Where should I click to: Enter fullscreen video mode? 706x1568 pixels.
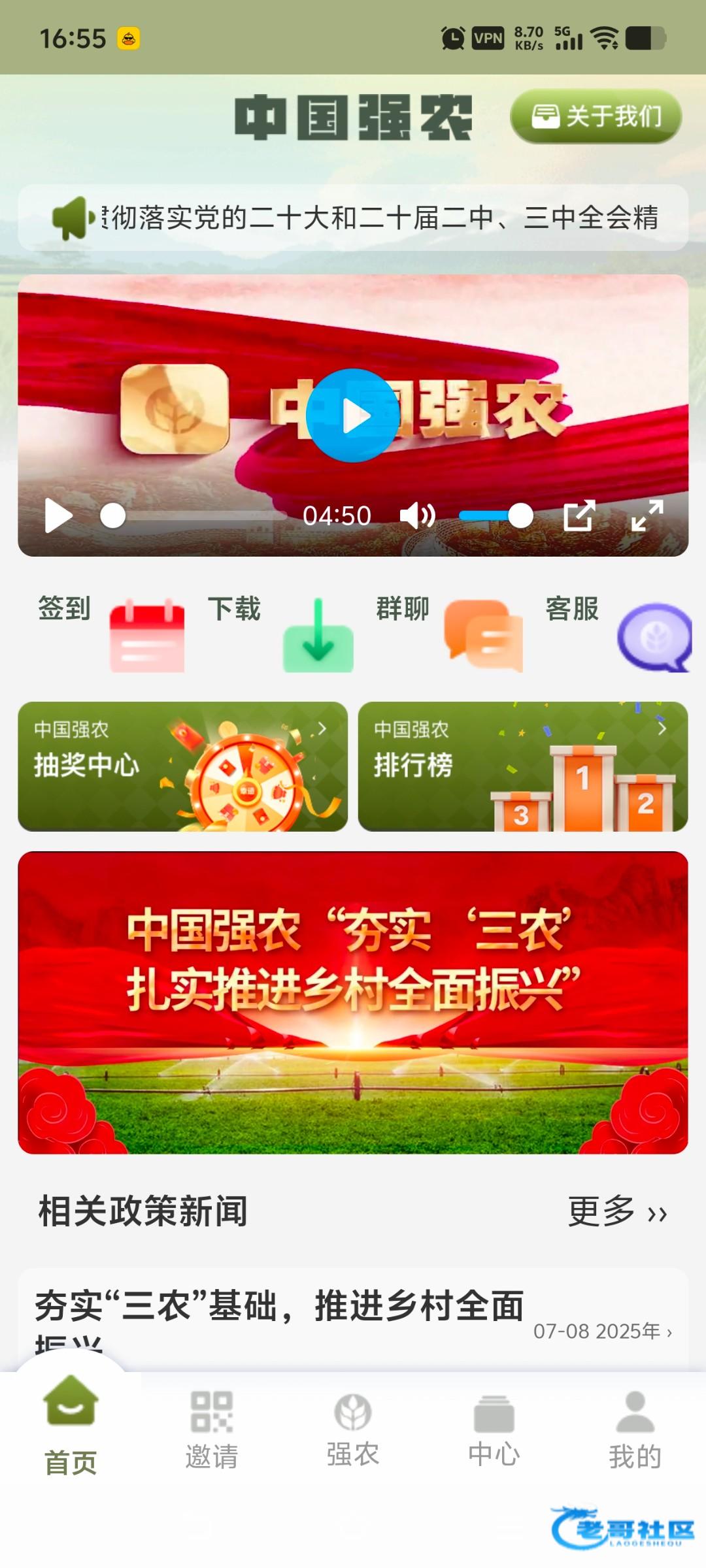(647, 516)
